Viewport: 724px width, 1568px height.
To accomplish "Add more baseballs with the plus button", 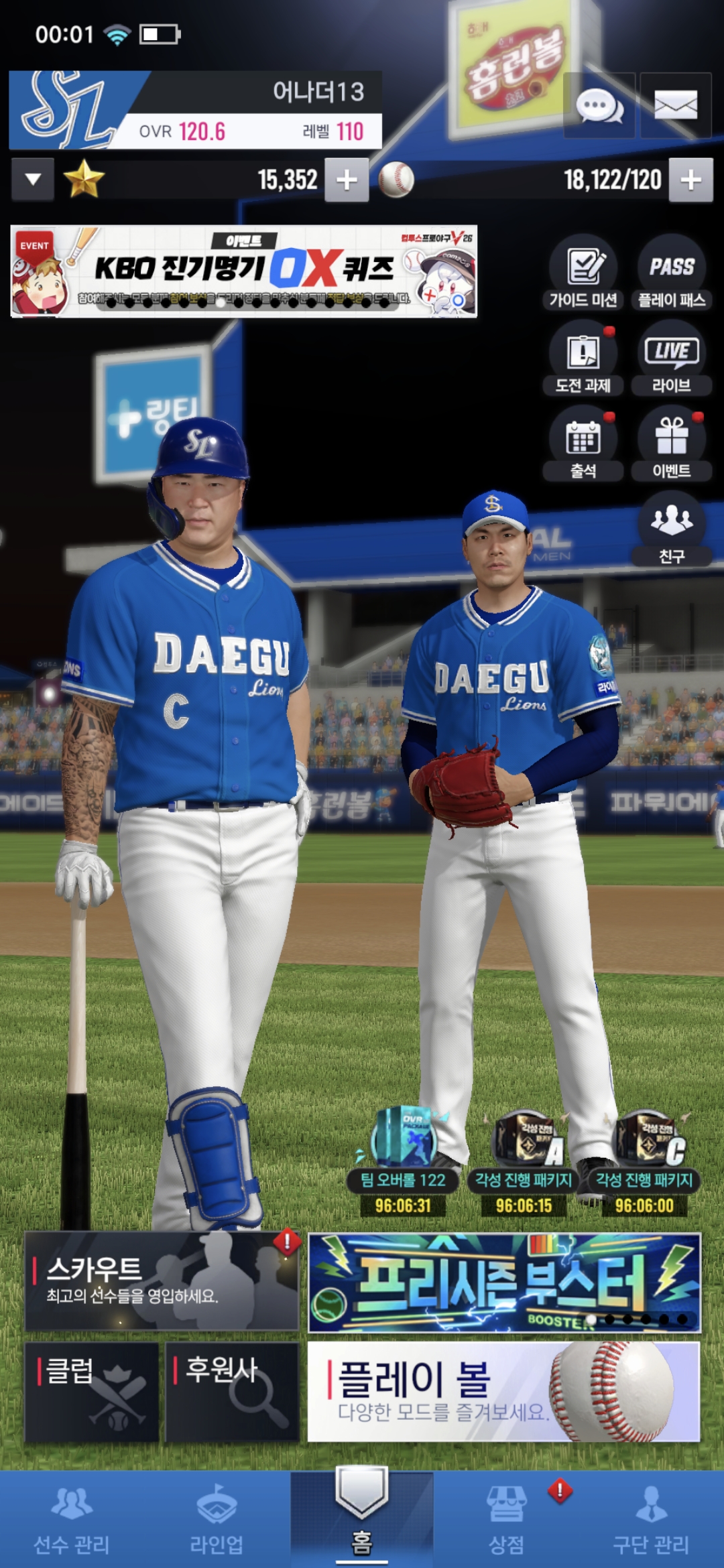I will [690, 180].
